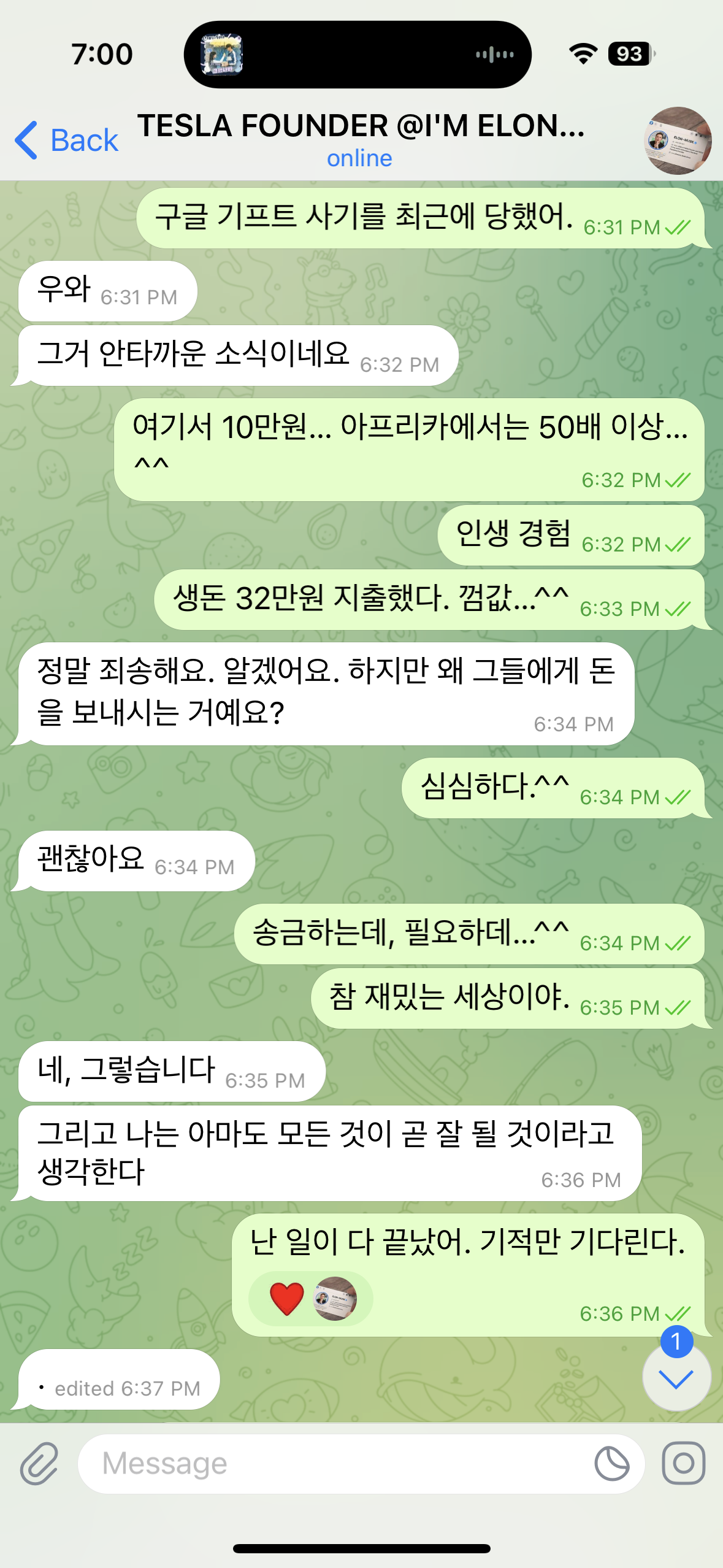Image resolution: width=723 pixels, height=1568 pixels.
Task: Open TESLA FOUNDER chat info header
Action: 361,139
